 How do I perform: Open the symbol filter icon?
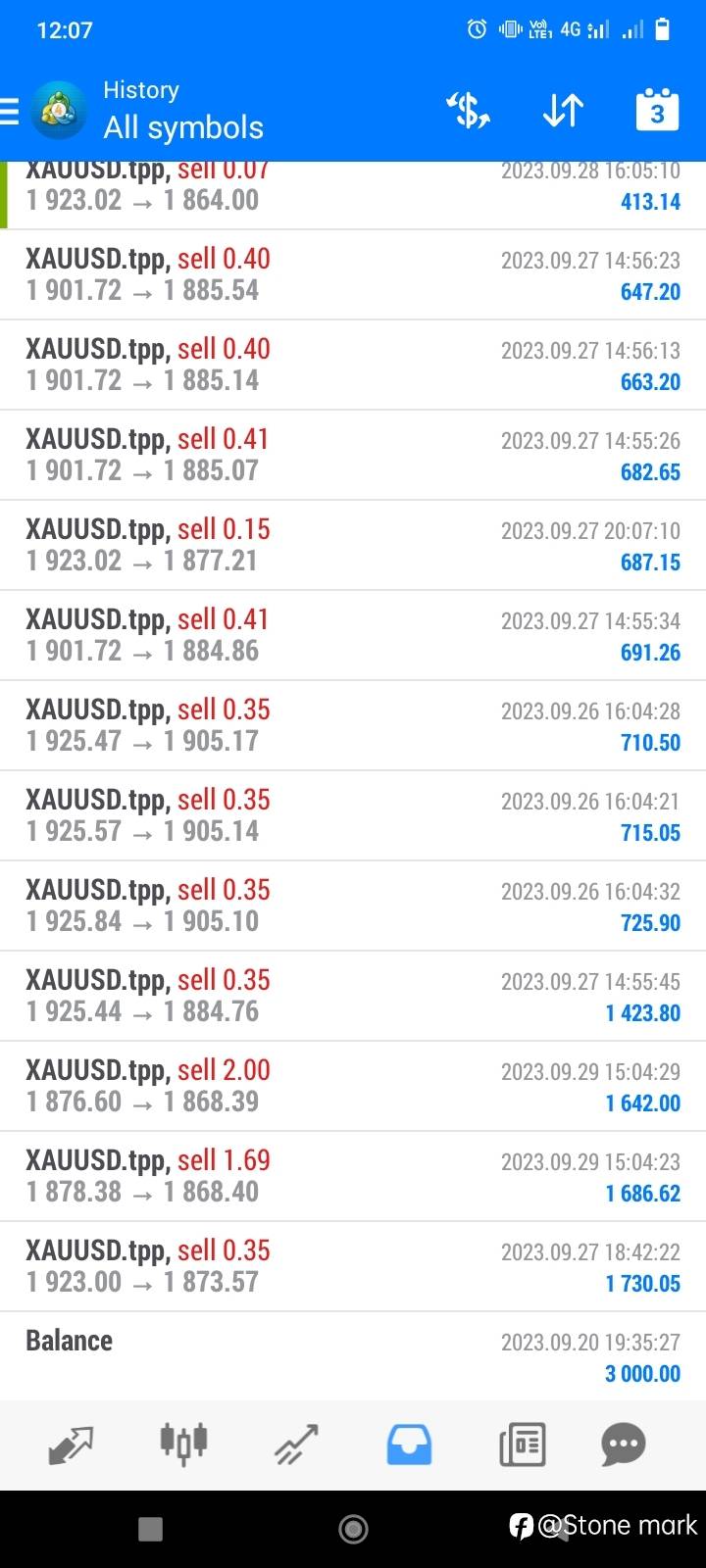point(469,112)
